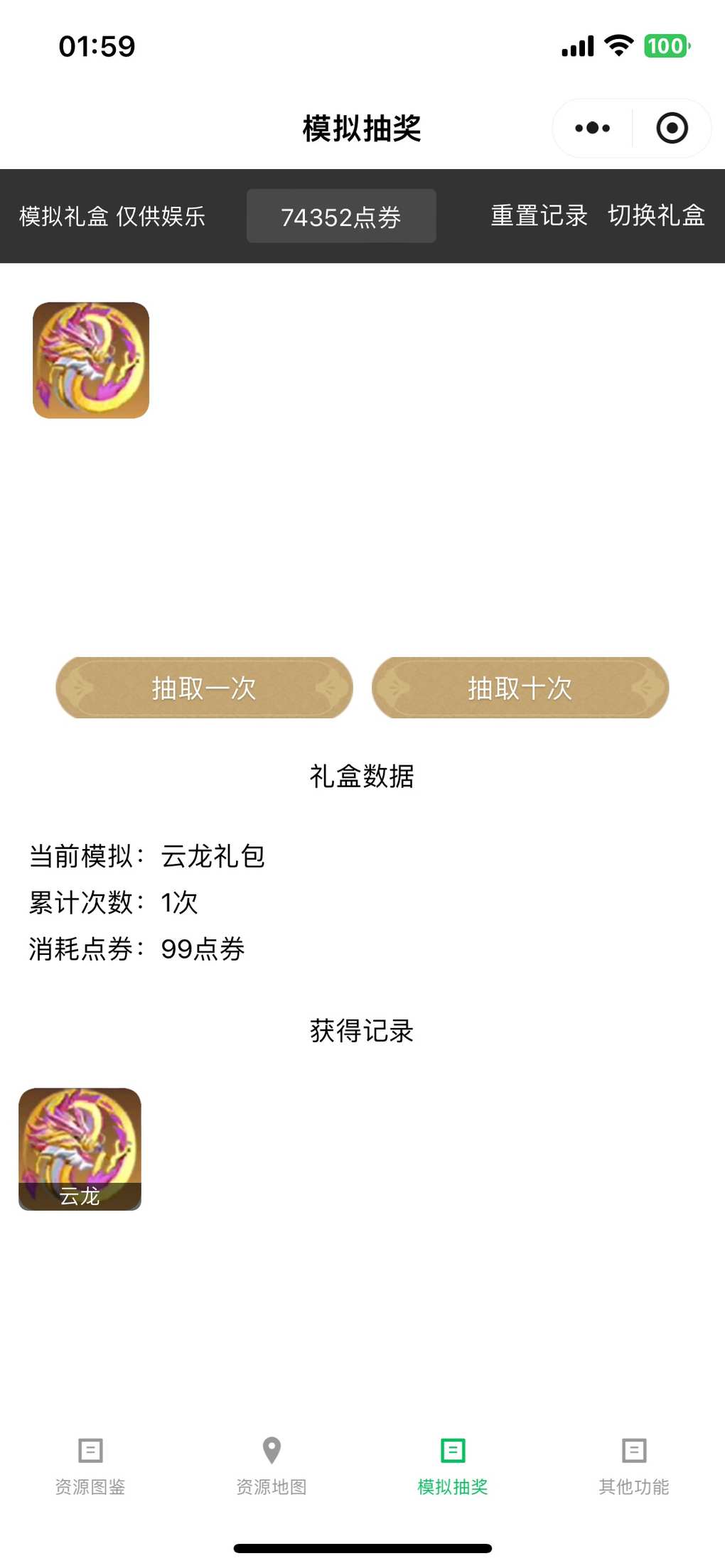
Task: Tap 切换礼盒 to switch gift box
Action: point(656,216)
